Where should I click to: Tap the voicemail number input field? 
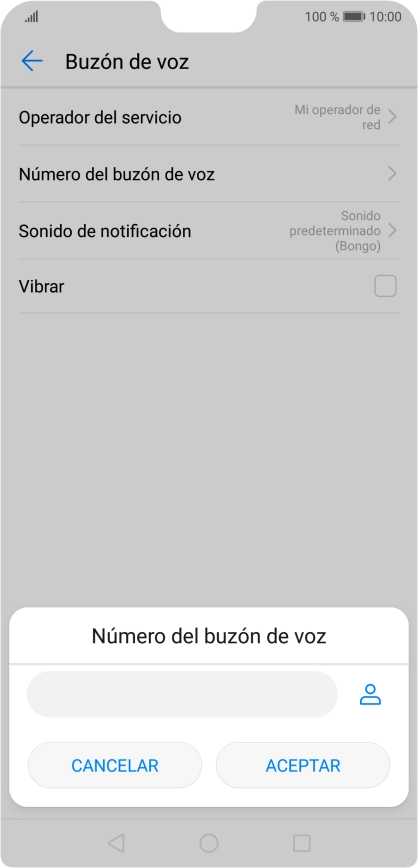click(x=182, y=694)
